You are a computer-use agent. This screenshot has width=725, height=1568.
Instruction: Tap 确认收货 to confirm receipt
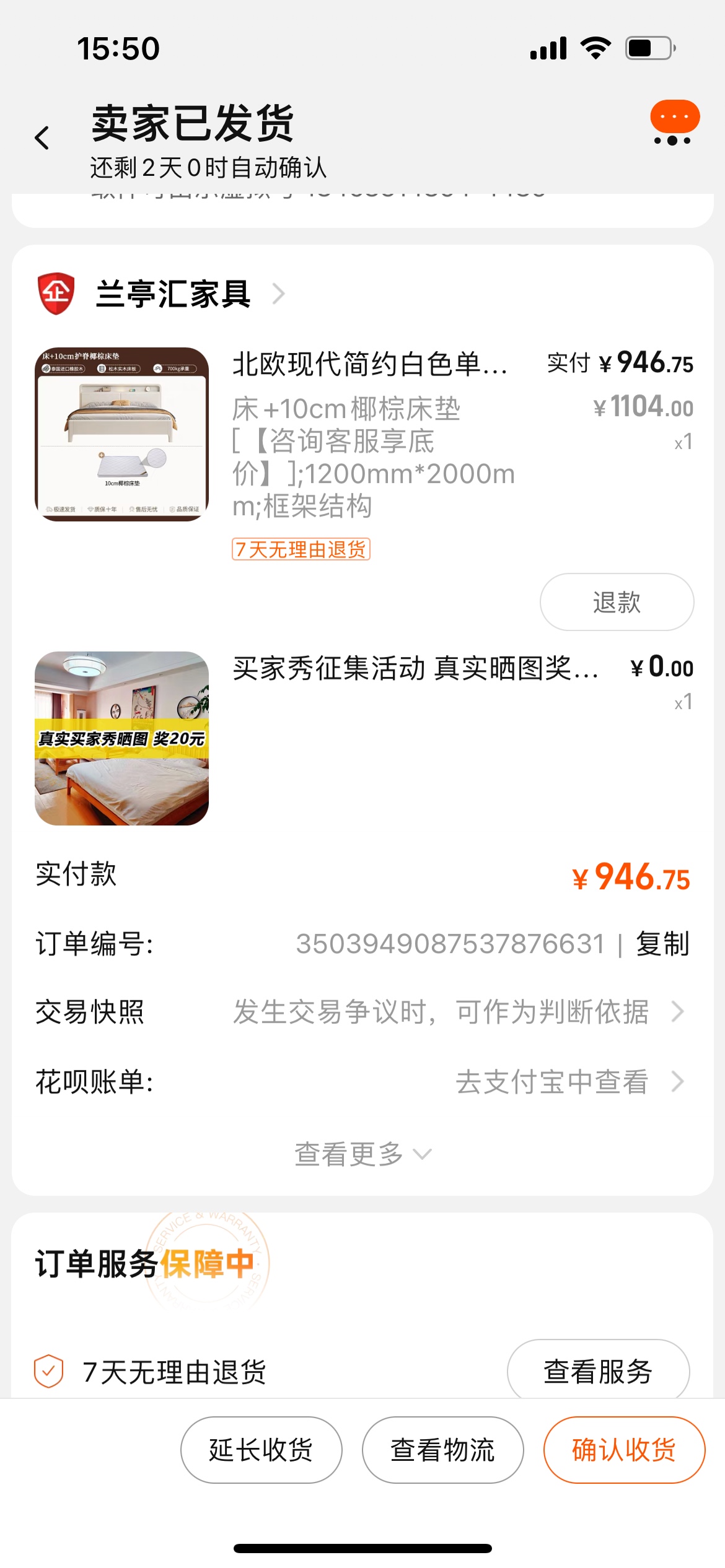coord(624,1450)
